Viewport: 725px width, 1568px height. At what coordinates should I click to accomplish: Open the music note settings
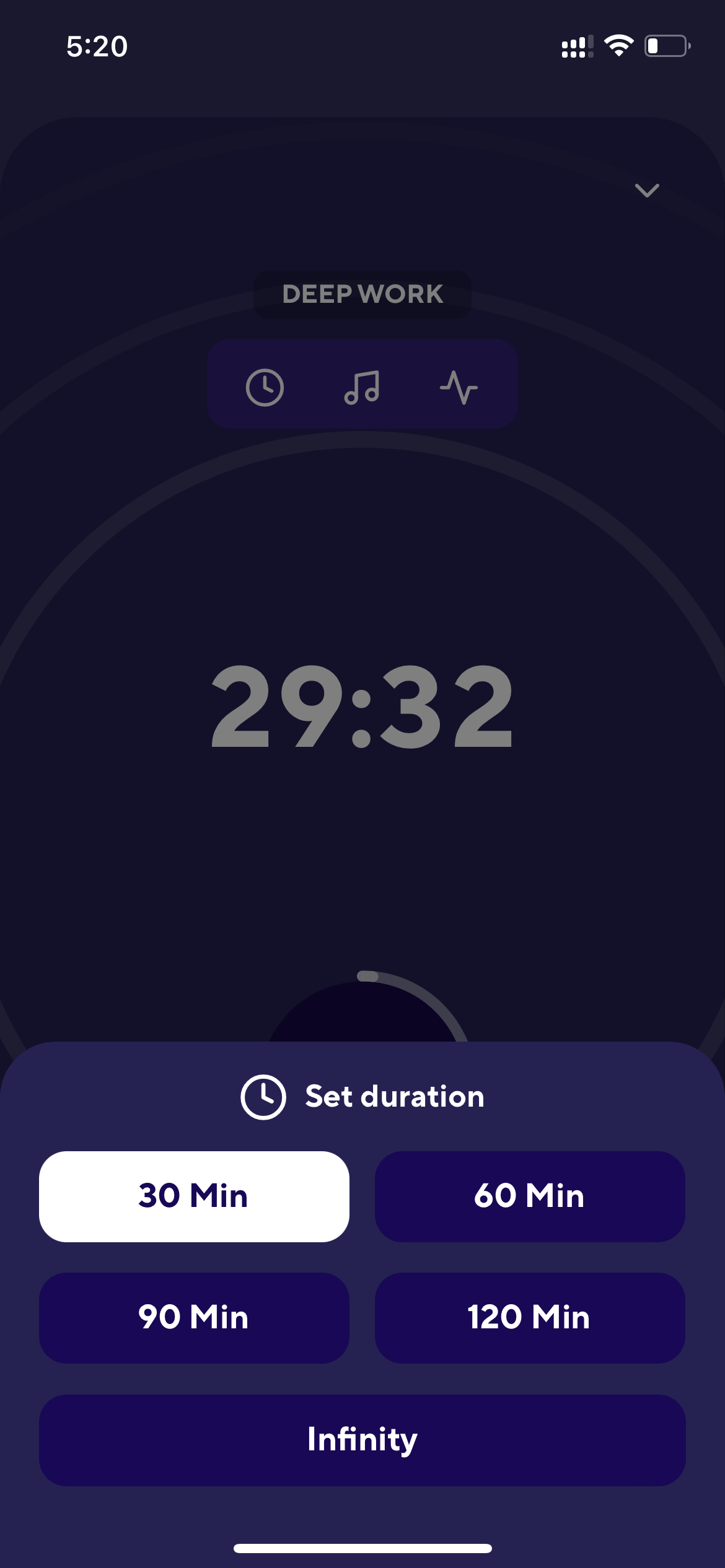[x=362, y=388]
